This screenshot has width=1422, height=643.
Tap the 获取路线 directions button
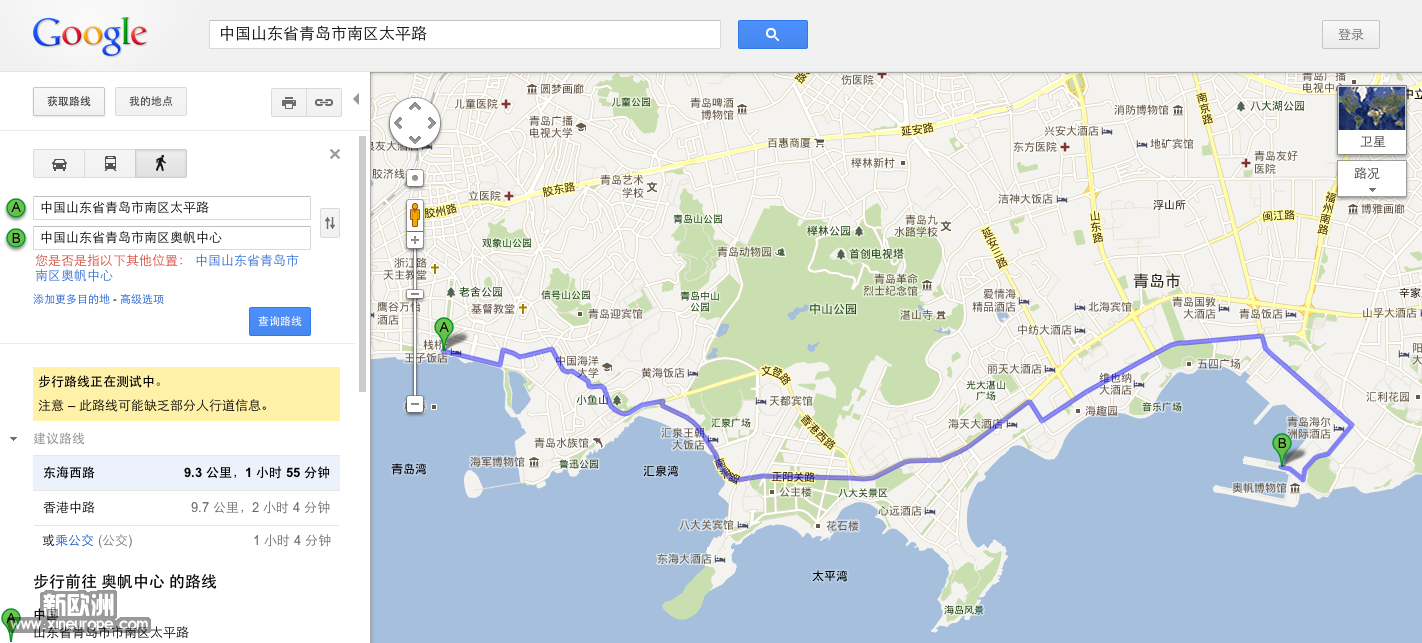click(x=69, y=102)
